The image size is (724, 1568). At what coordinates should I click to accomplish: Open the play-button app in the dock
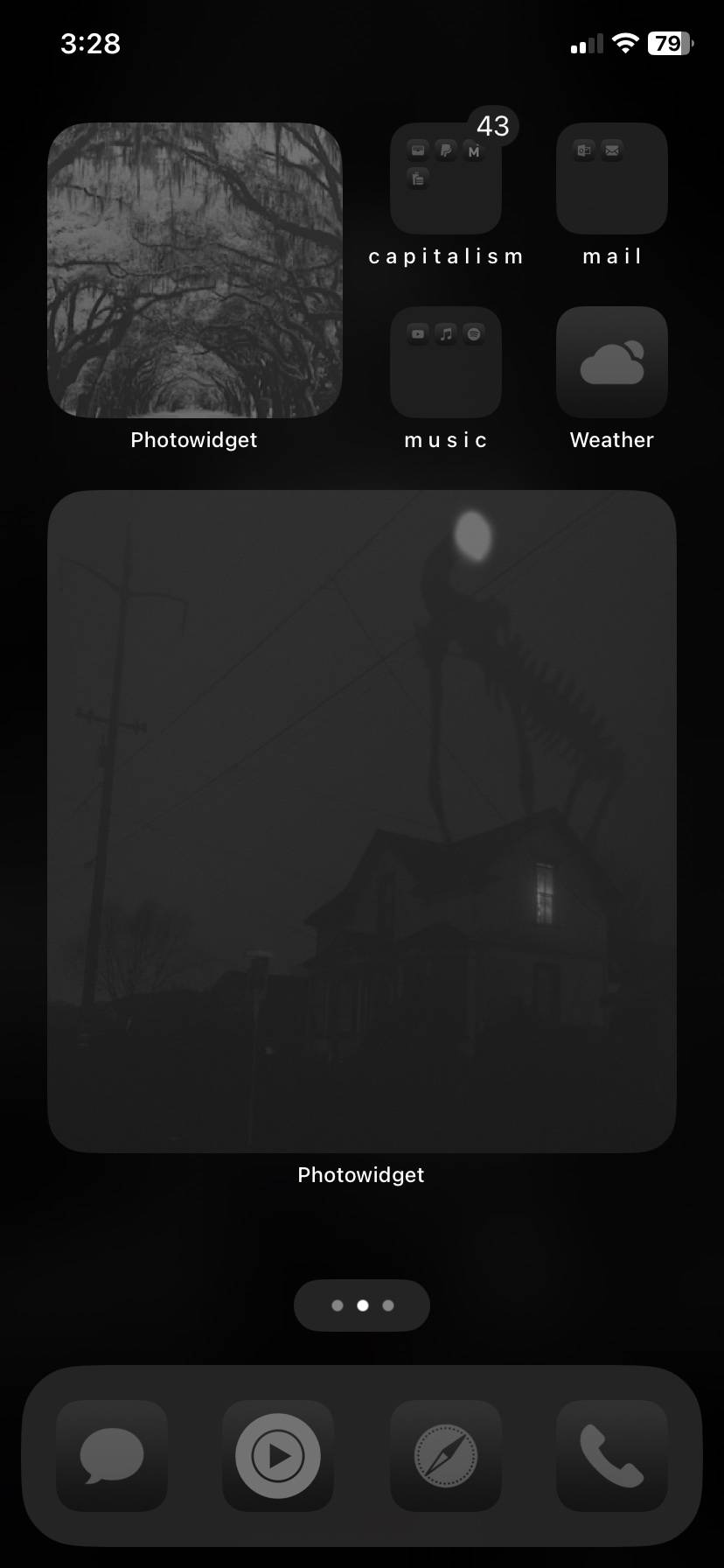click(278, 1456)
